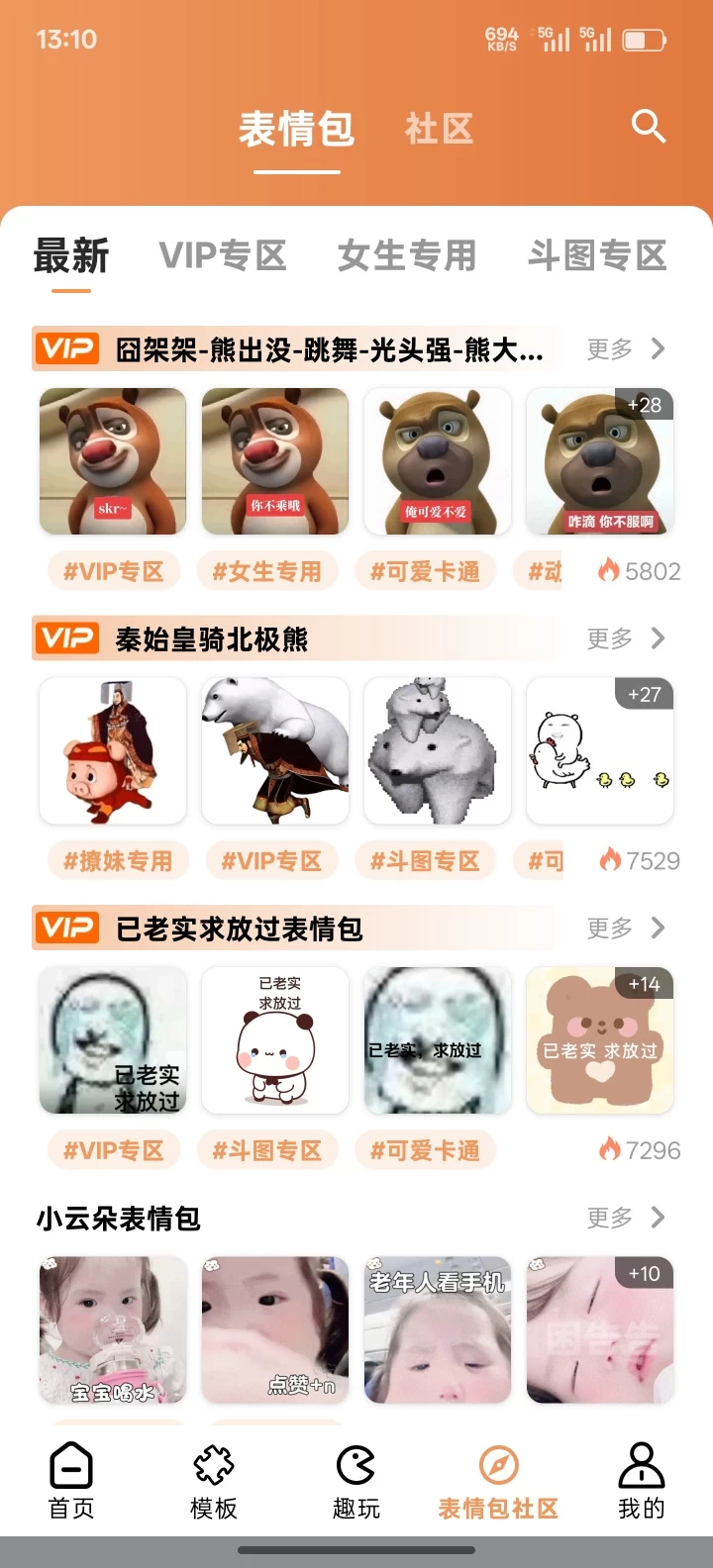
Task: Open the +27 sticker tile
Action: coord(600,750)
